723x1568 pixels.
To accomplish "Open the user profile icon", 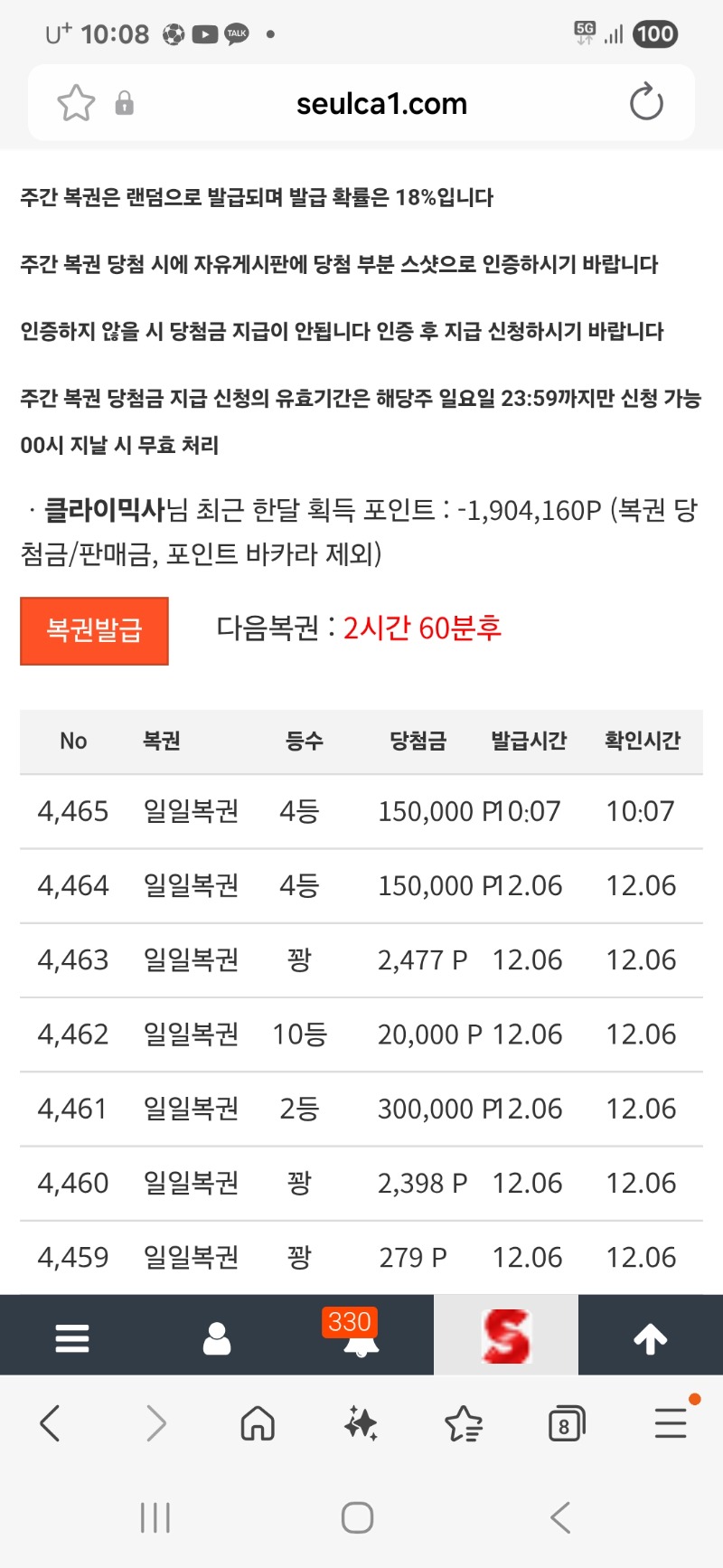I will pos(217,1338).
